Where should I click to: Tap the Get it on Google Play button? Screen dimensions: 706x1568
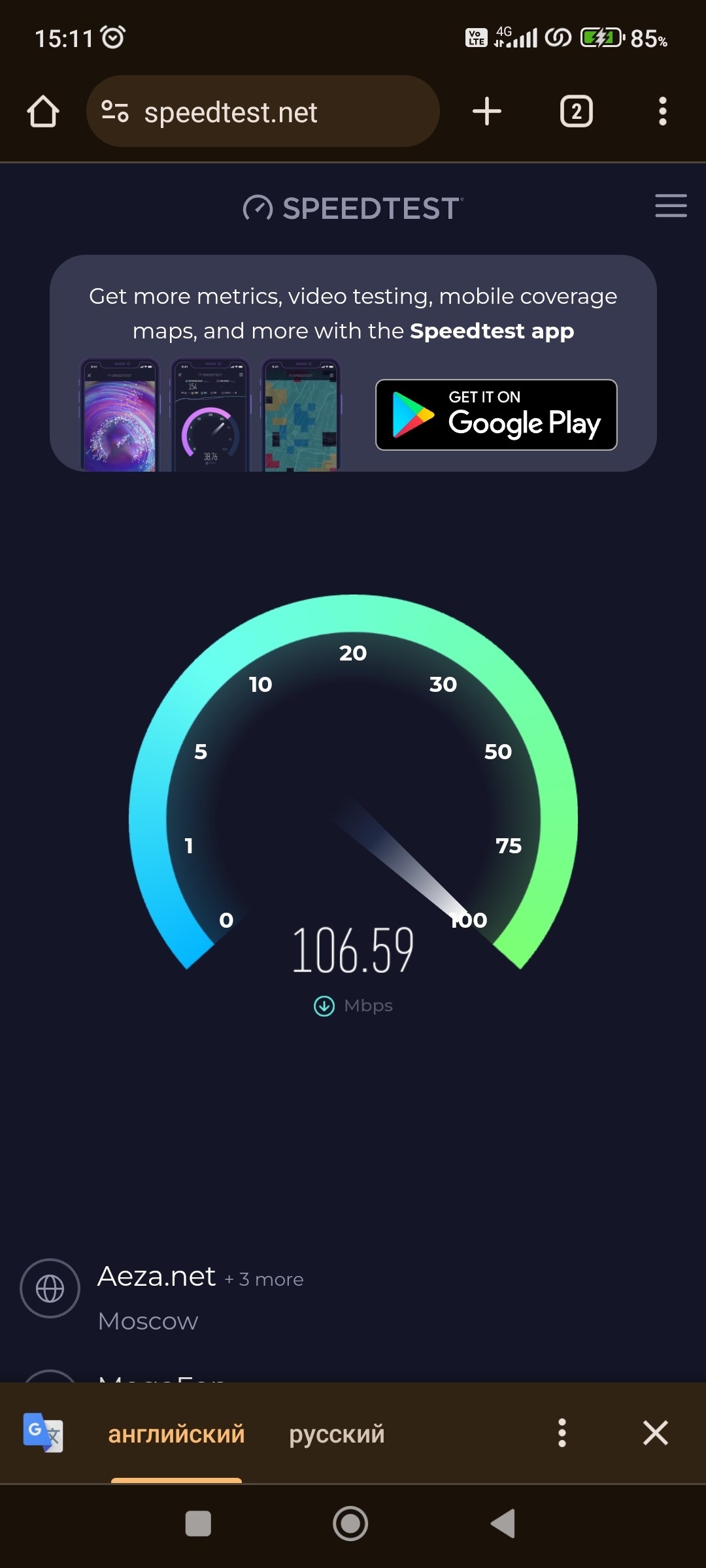coord(496,415)
